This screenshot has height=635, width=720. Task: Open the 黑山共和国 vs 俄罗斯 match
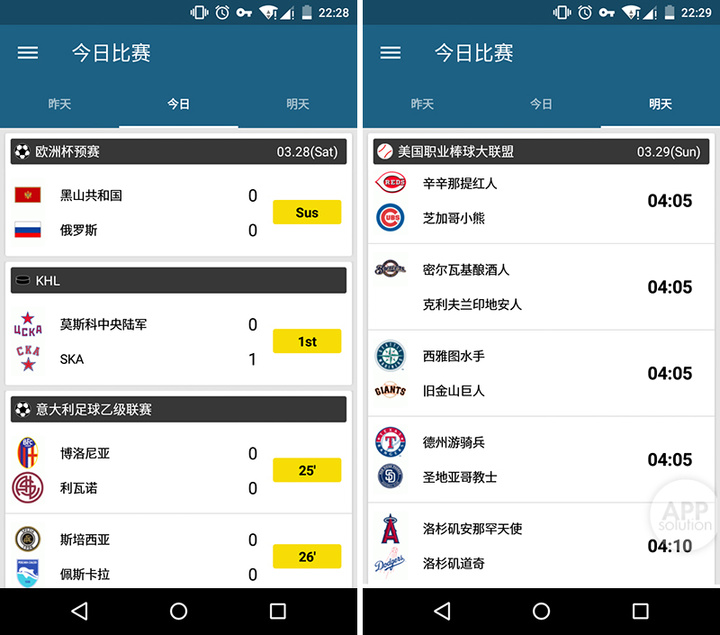(x=150, y=212)
